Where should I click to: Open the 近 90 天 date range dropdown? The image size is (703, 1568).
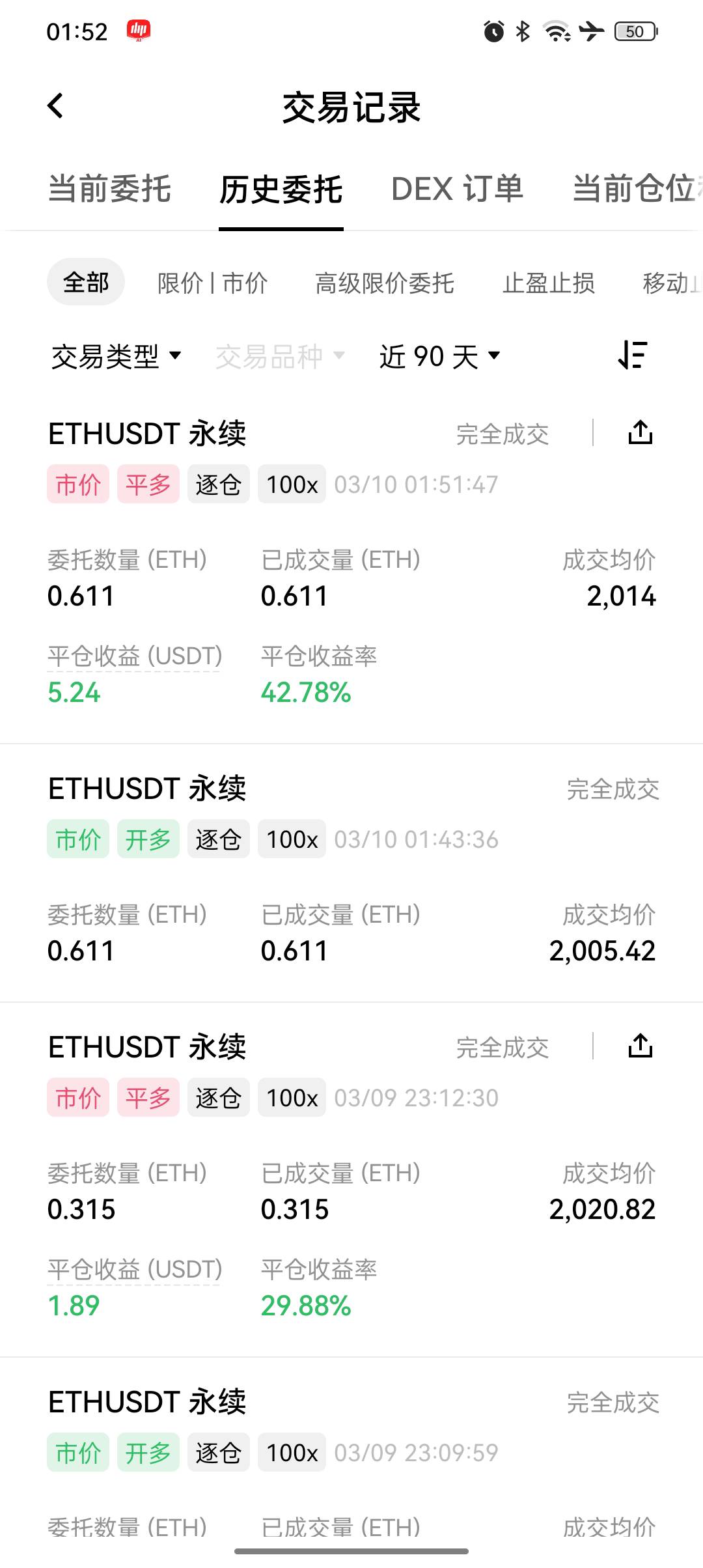(440, 356)
